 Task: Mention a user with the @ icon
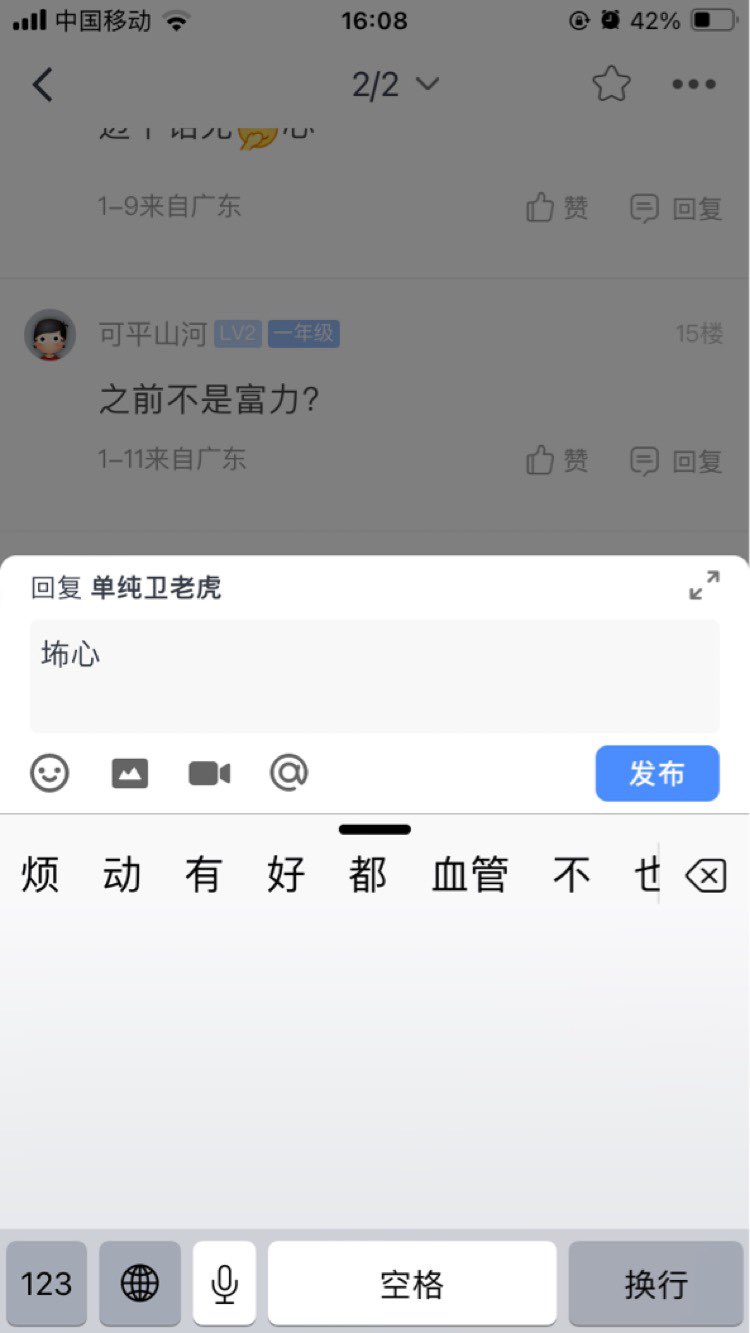tap(289, 773)
